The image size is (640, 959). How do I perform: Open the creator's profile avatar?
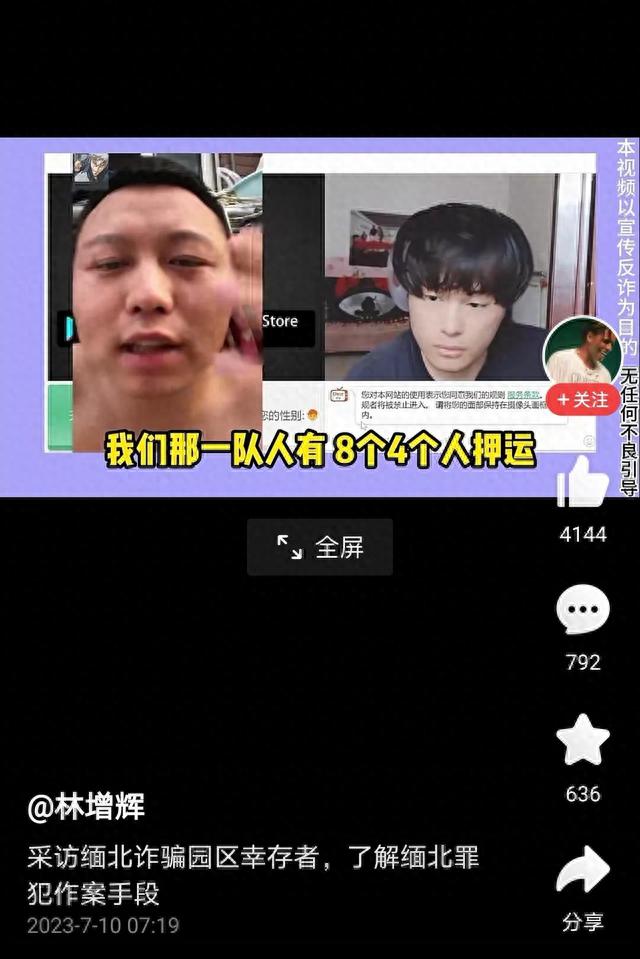point(581,352)
